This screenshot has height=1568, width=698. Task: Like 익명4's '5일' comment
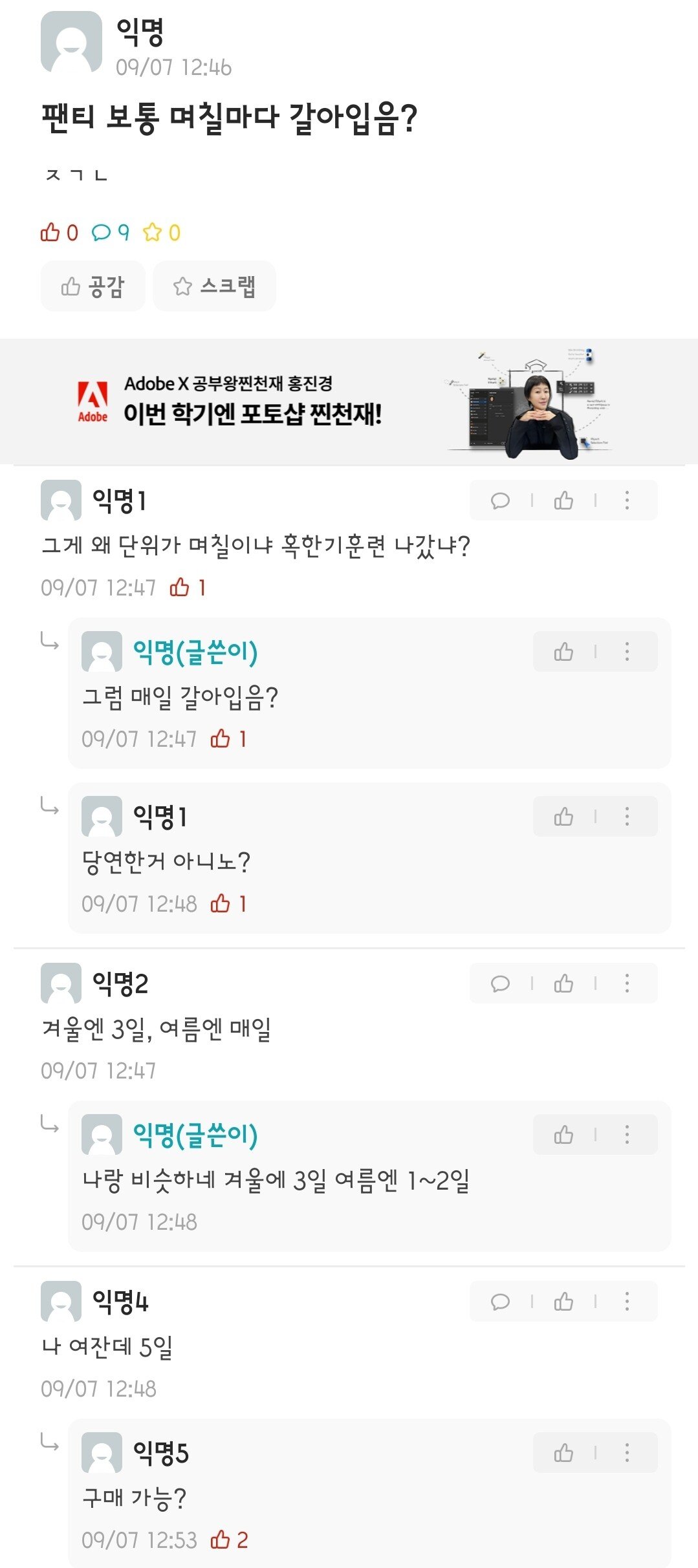pyautogui.click(x=563, y=1302)
